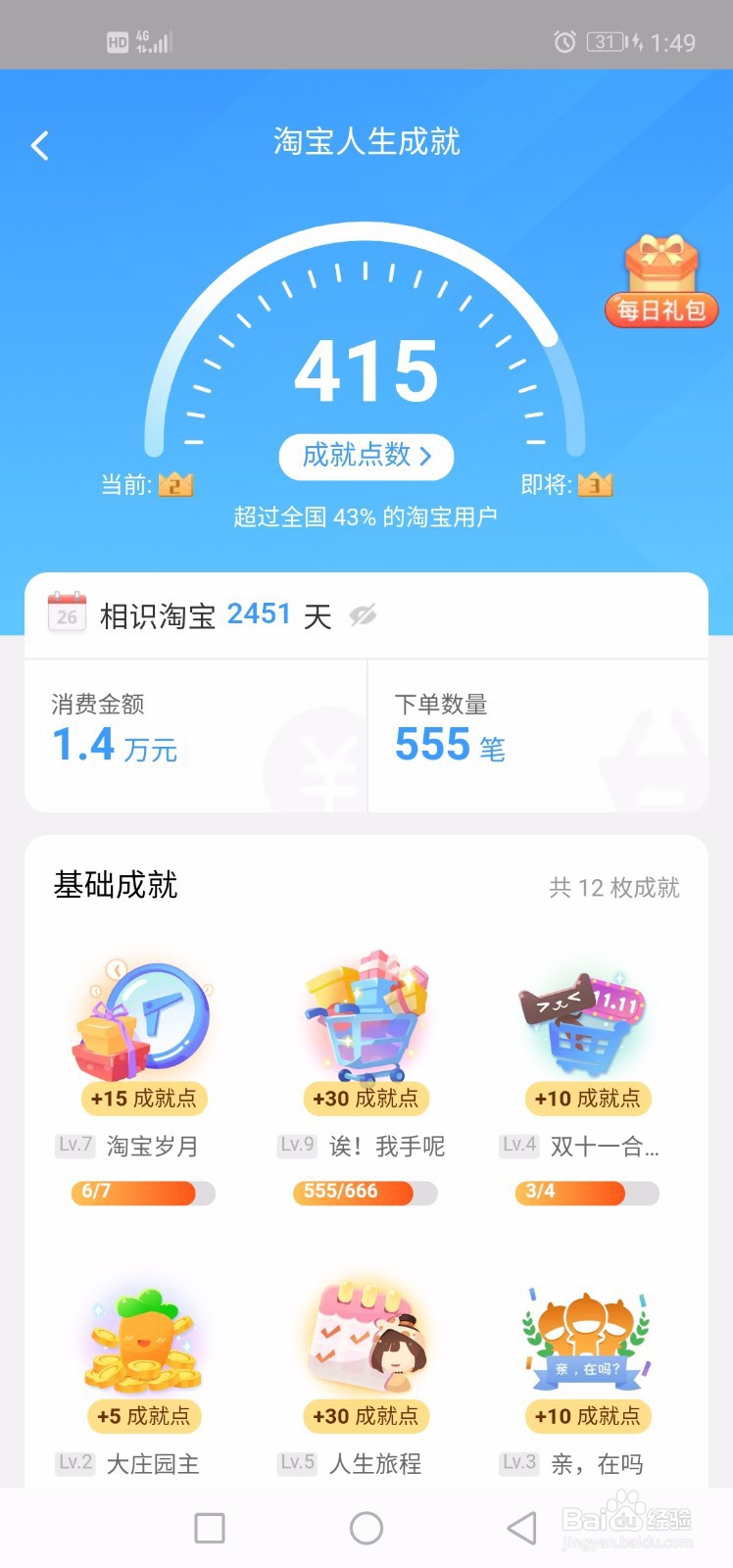Tap the back arrow at top left
733x1568 pixels.
(x=39, y=143)
